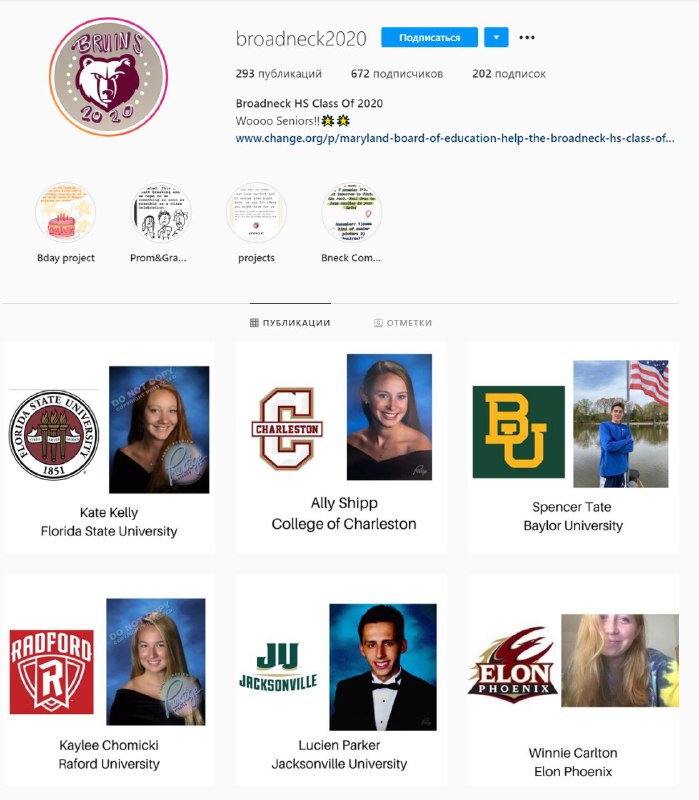Image resolution: width=699 pixels, height=800 pixels.
Task: Open the Kate Kelly Florida State post
Action: [109, 447]
